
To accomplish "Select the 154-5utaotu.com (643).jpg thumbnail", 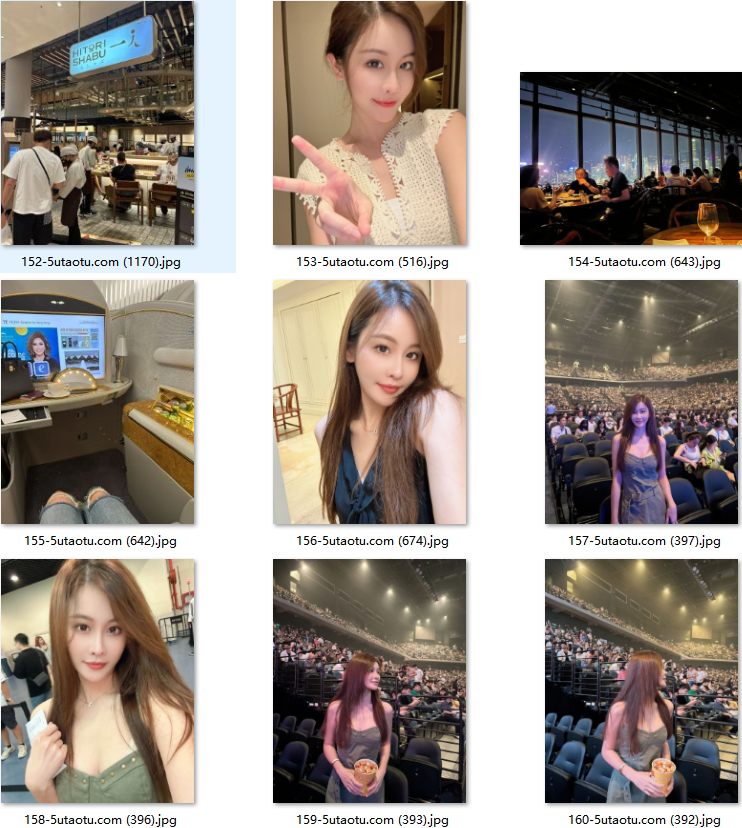I will click(x=631, y=158).
